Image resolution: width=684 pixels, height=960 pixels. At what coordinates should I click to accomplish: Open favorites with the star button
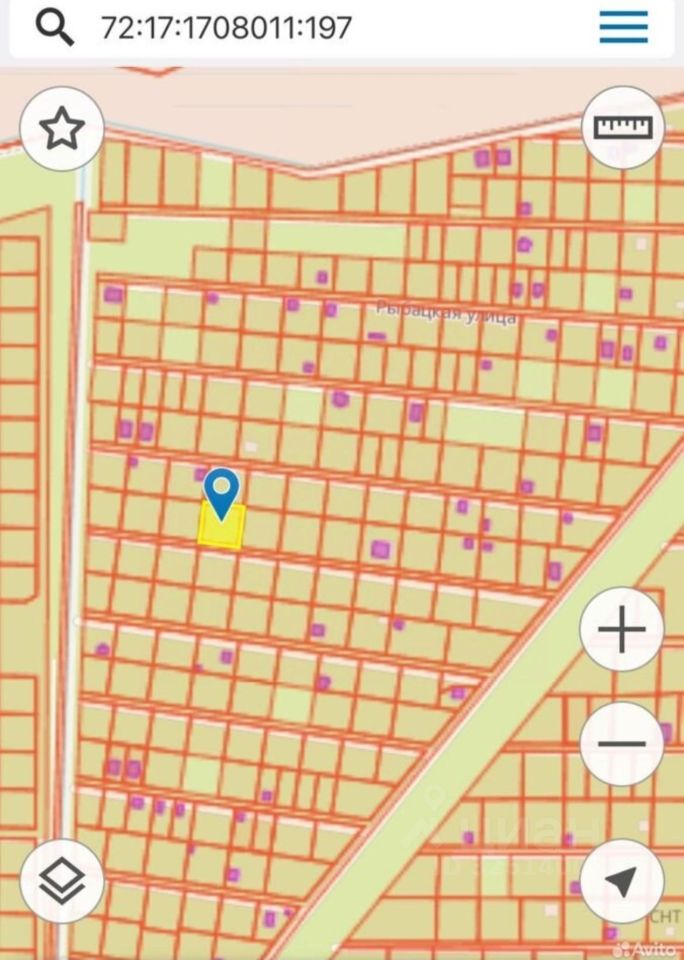coord(62,129)
